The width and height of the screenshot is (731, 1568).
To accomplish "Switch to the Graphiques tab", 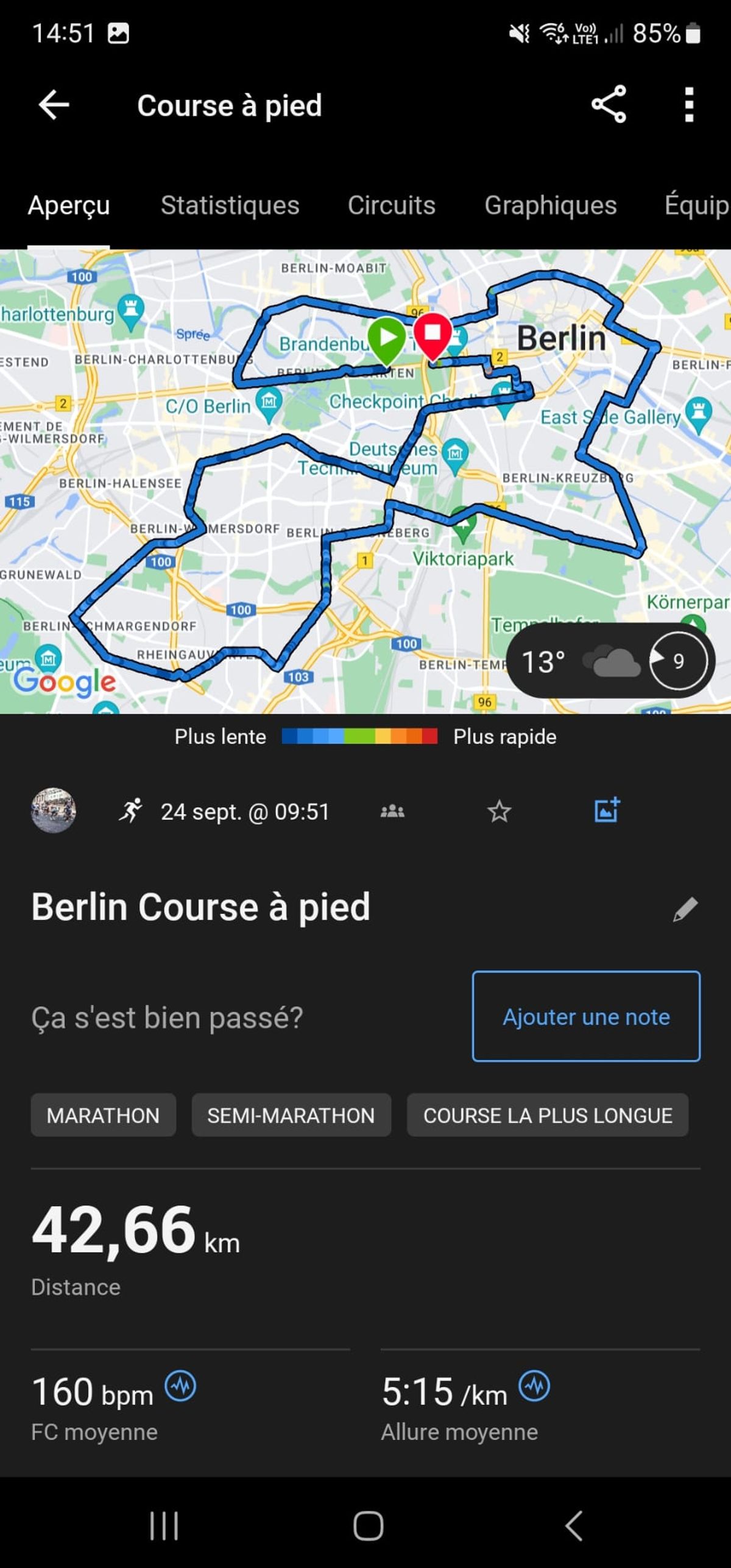I will [x=551, y=205].
